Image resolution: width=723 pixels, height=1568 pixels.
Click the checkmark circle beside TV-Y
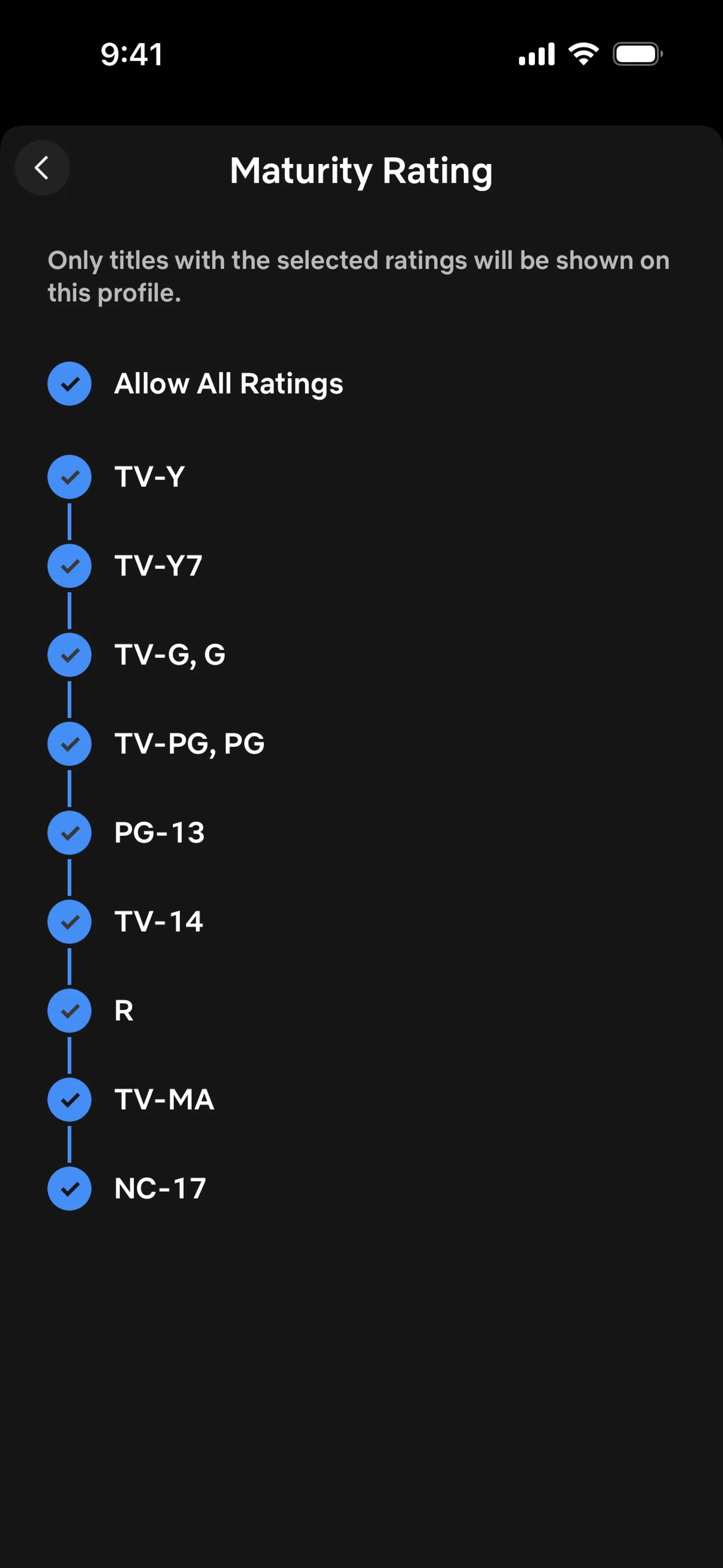tap(69, 477)
